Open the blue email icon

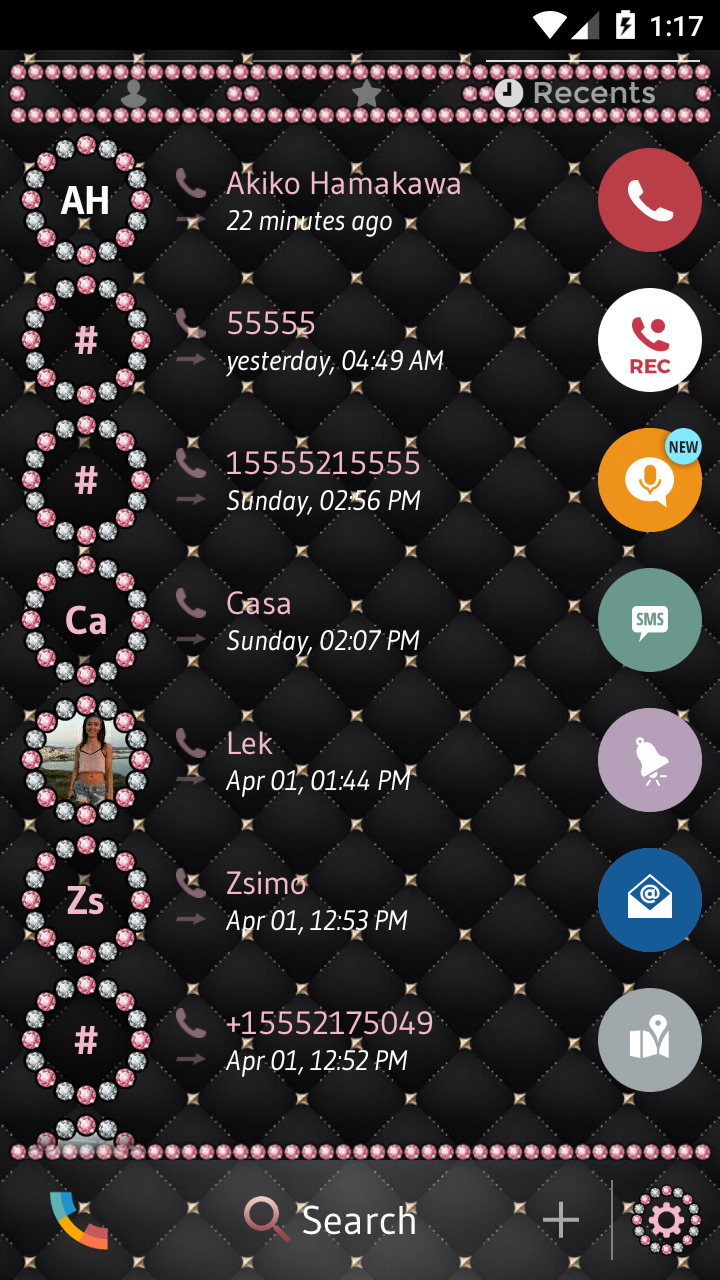(649, 900)
